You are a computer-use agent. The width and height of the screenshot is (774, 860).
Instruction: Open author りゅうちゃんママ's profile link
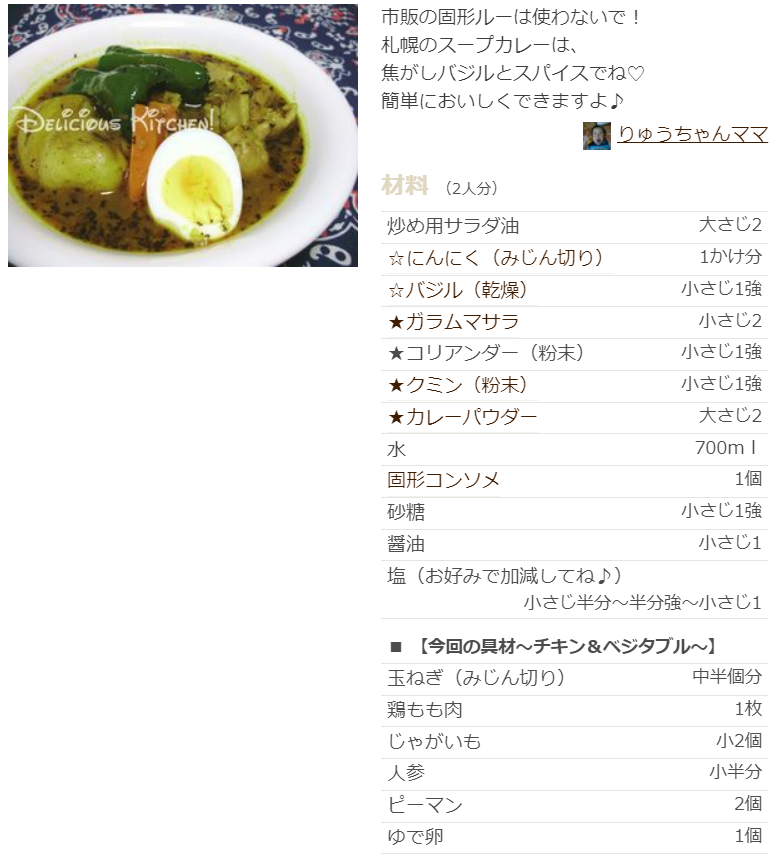[692, 134]
